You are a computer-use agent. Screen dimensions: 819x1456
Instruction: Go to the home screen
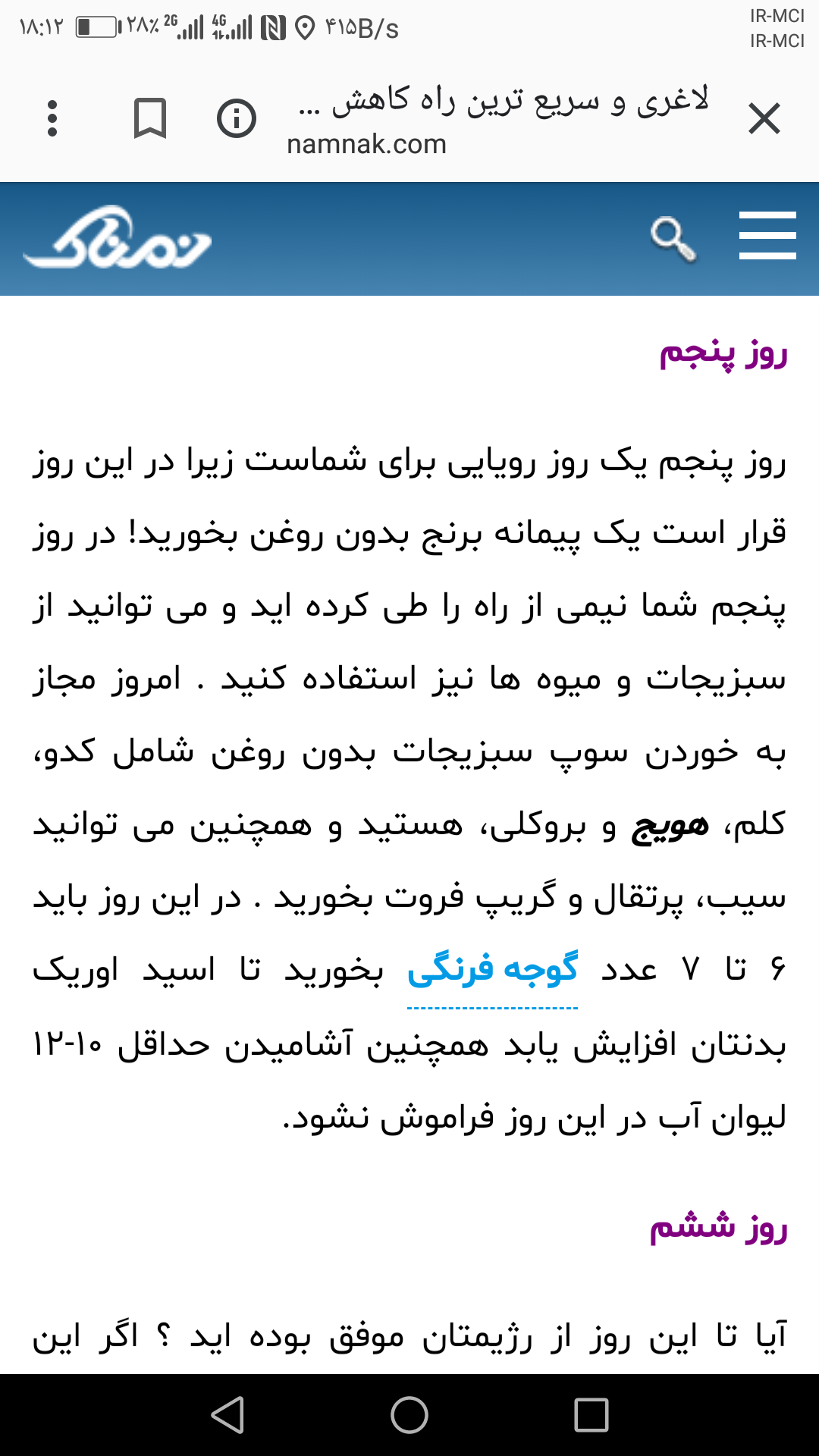point(409,1415)
